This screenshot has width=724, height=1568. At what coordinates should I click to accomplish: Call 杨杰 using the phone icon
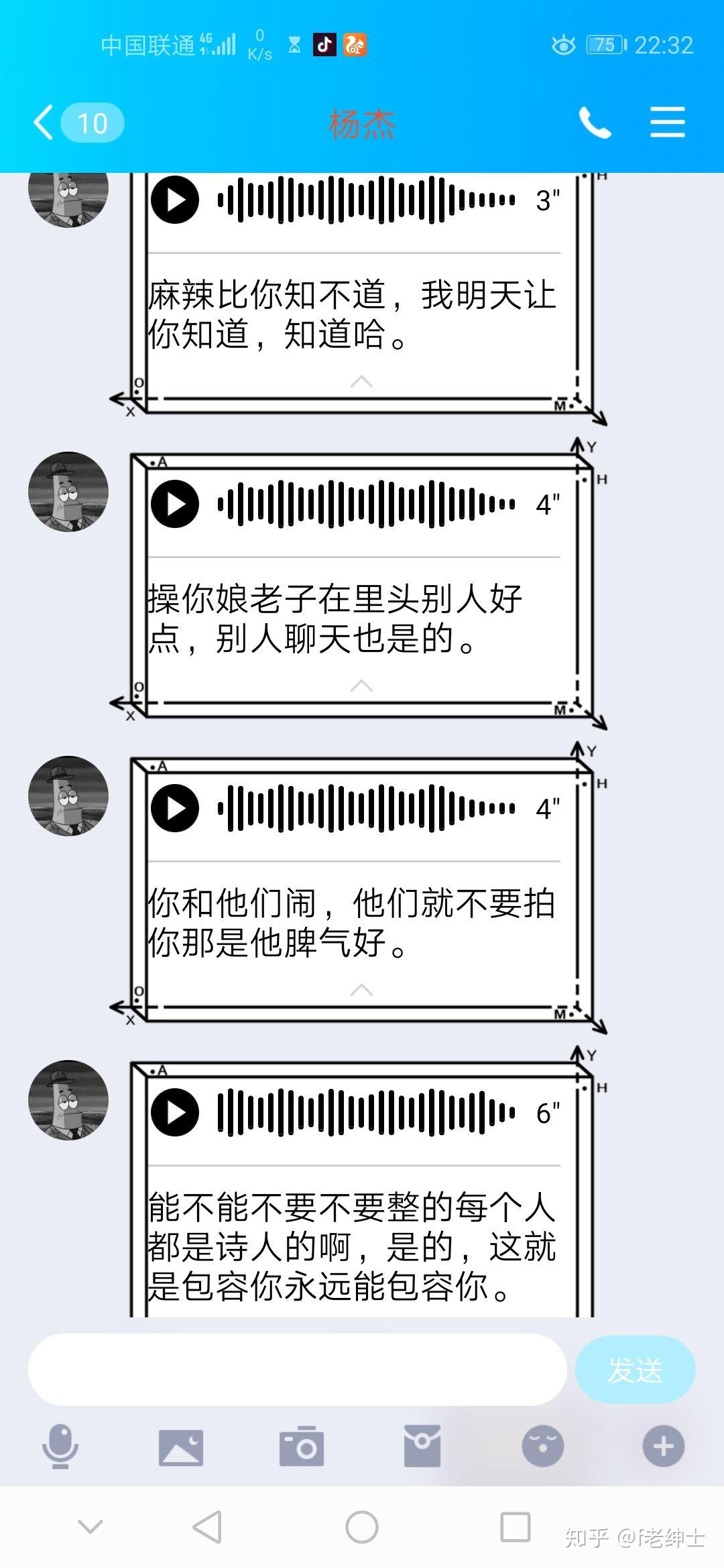(595, 123)
